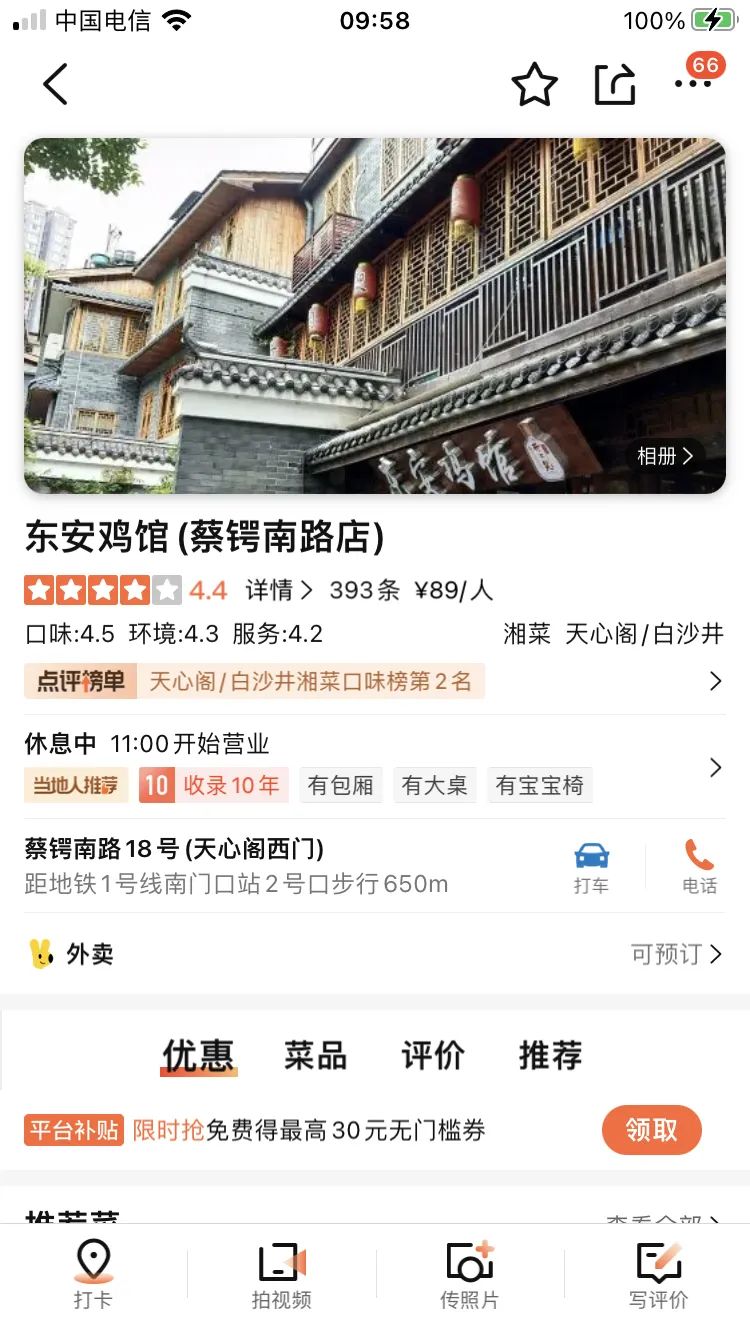The height and width of the screenshot is (1334, 750).
Task: Open the 相册 photo album
Action: pos(665,456)
